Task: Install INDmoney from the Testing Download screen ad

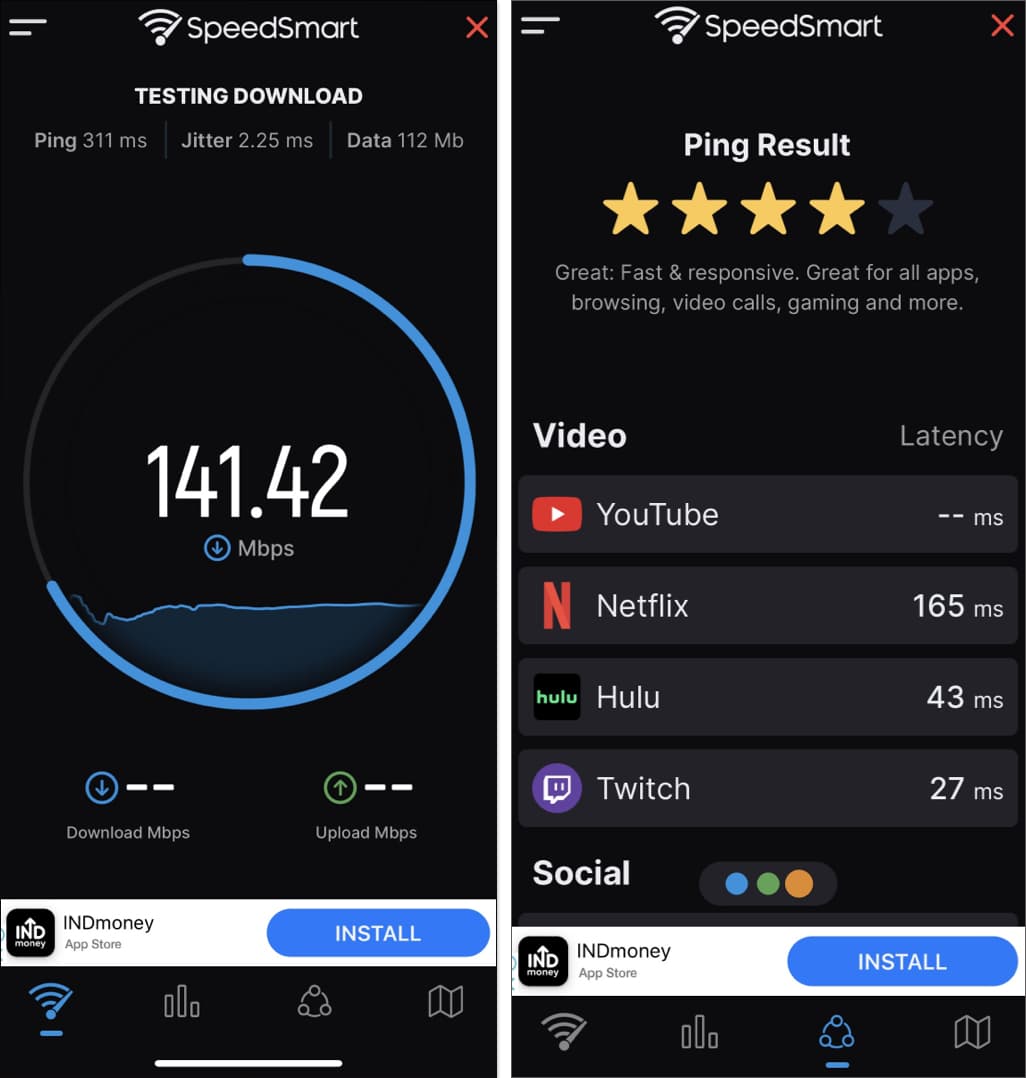Action: click(377, 933)
